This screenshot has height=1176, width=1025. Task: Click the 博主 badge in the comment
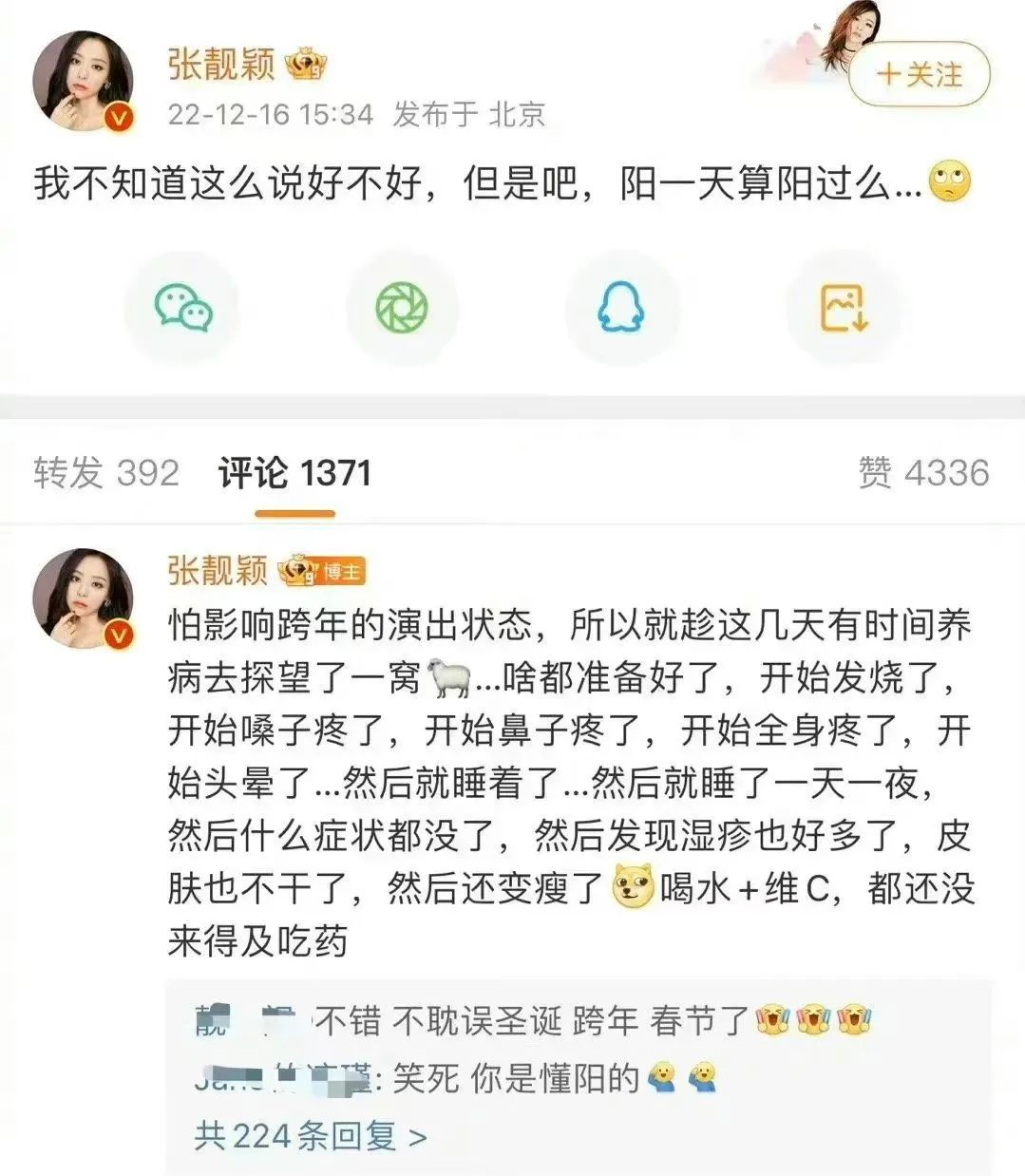(347, 571)
